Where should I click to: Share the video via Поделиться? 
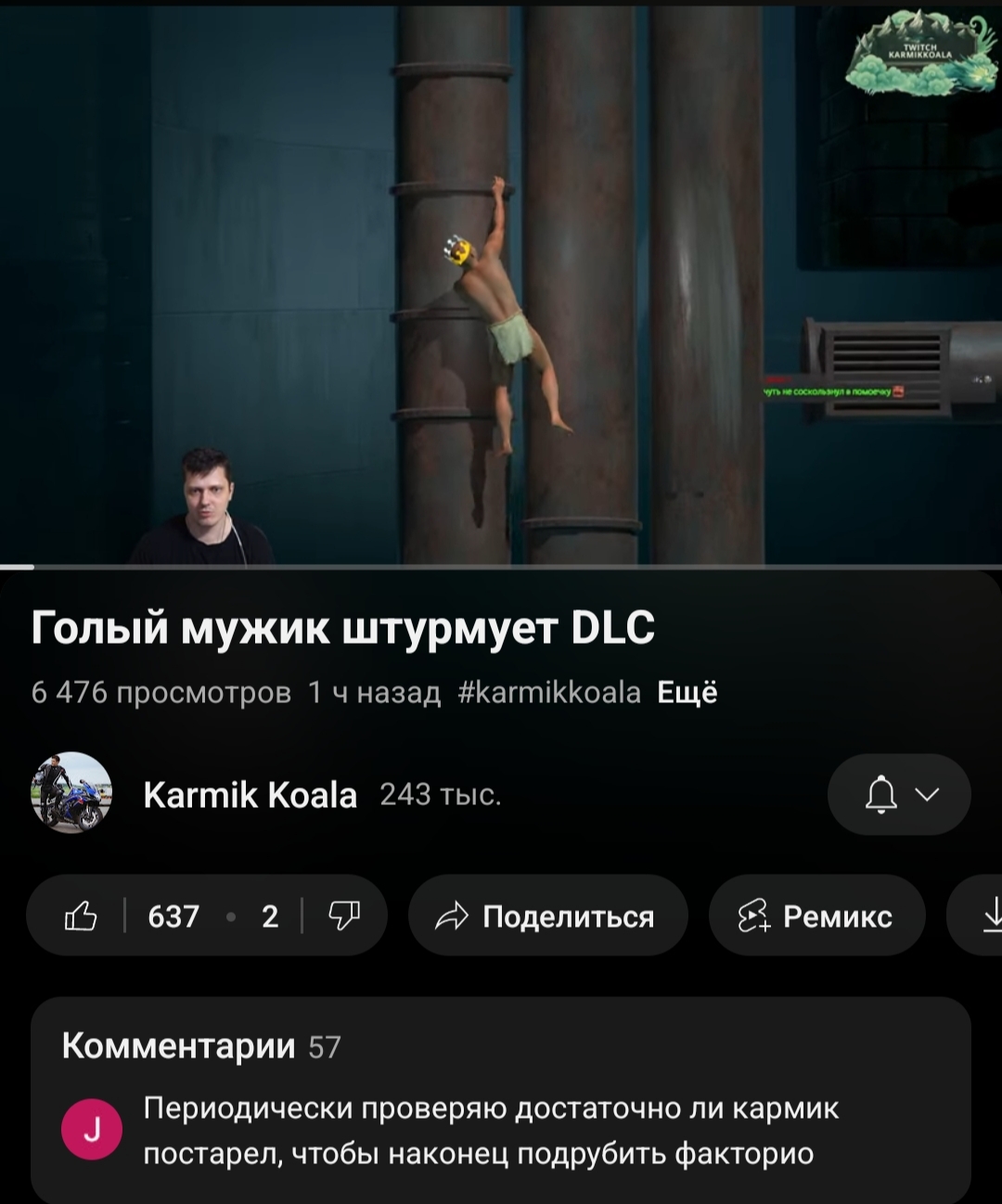547,916
